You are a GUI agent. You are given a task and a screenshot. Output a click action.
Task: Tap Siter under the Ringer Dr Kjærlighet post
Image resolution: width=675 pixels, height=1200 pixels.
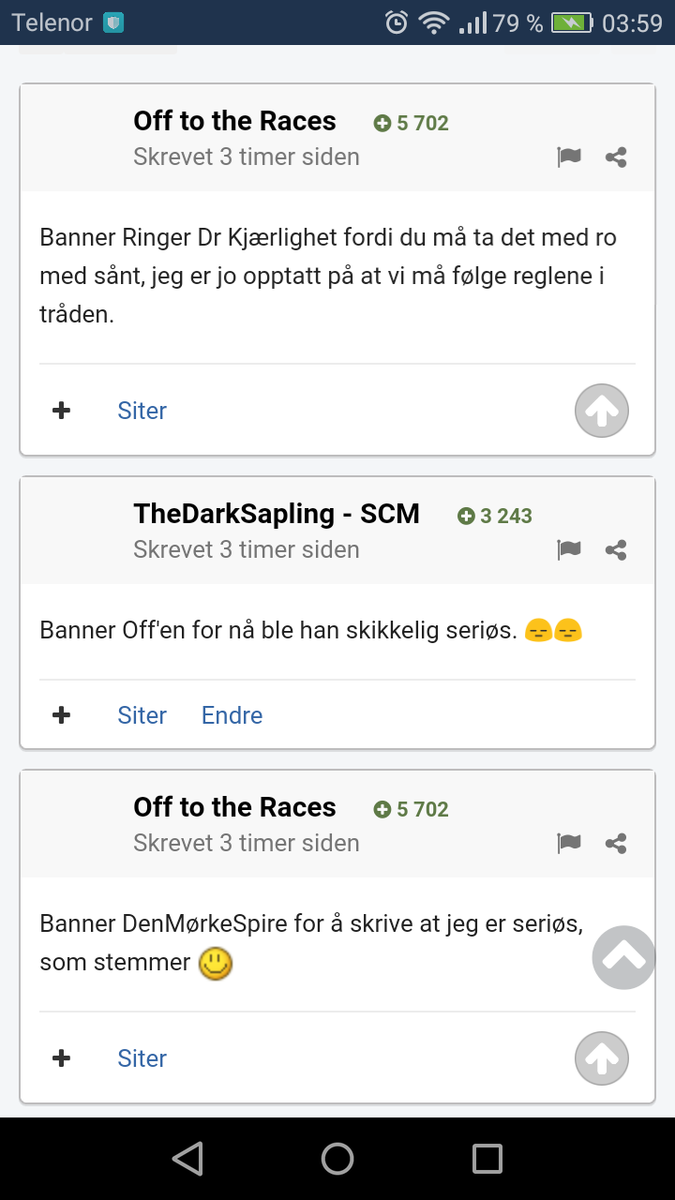click(x=142, y=410)
